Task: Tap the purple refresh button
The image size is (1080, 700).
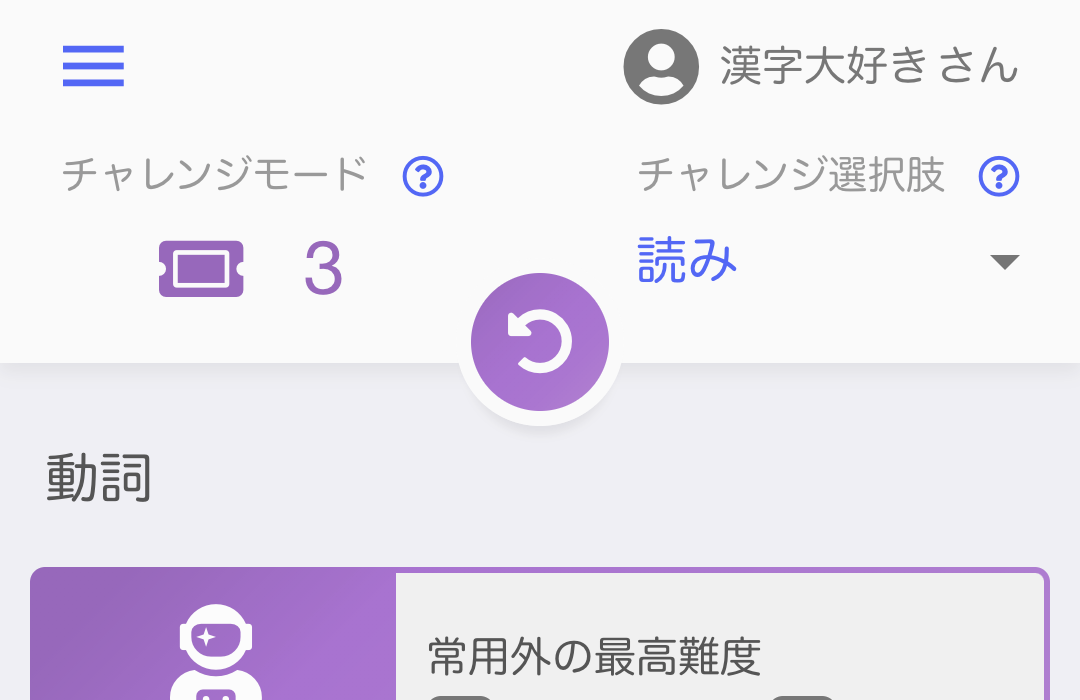Action: click(540, 342)
